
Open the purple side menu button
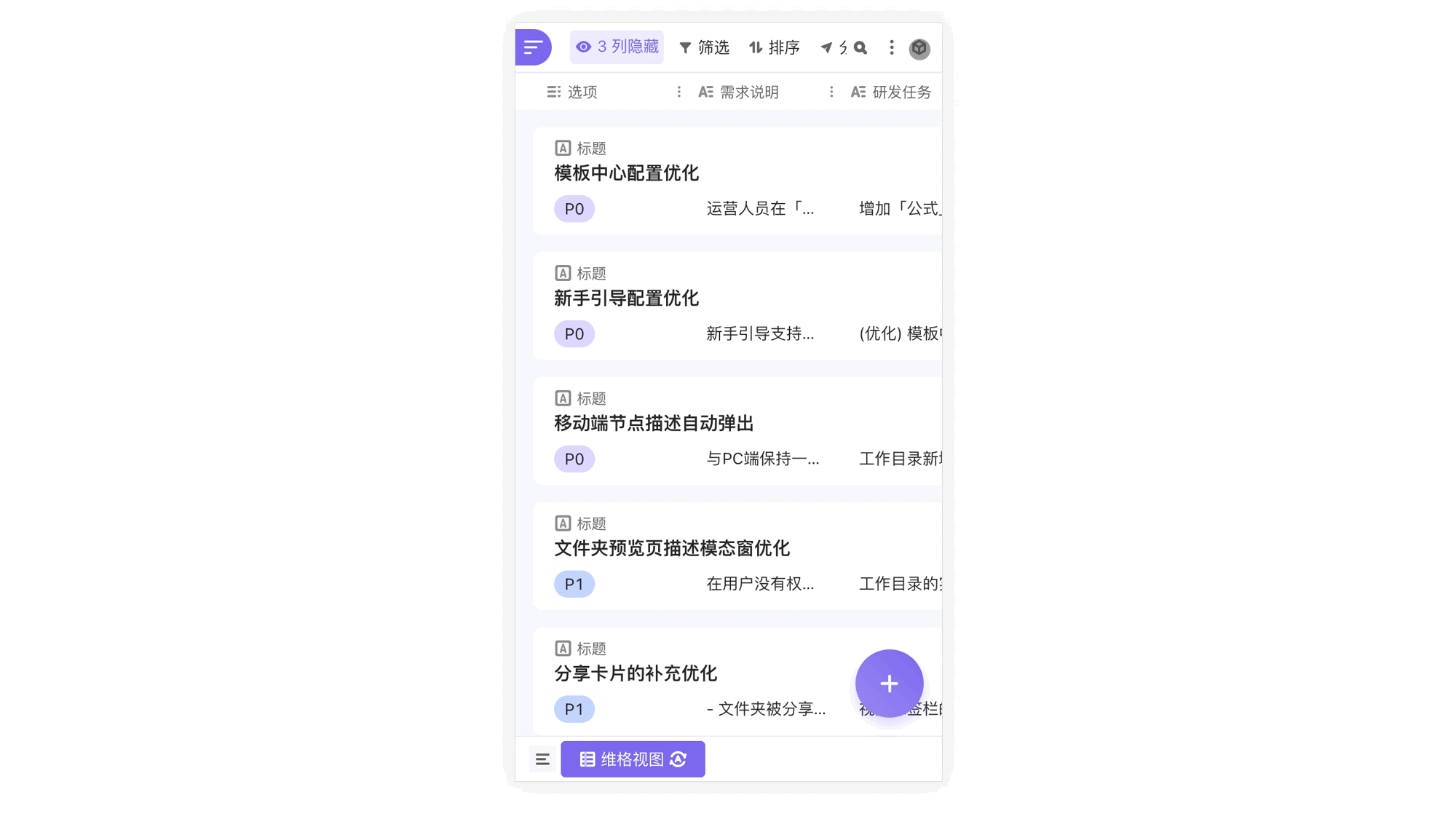(x=533, y=48)
